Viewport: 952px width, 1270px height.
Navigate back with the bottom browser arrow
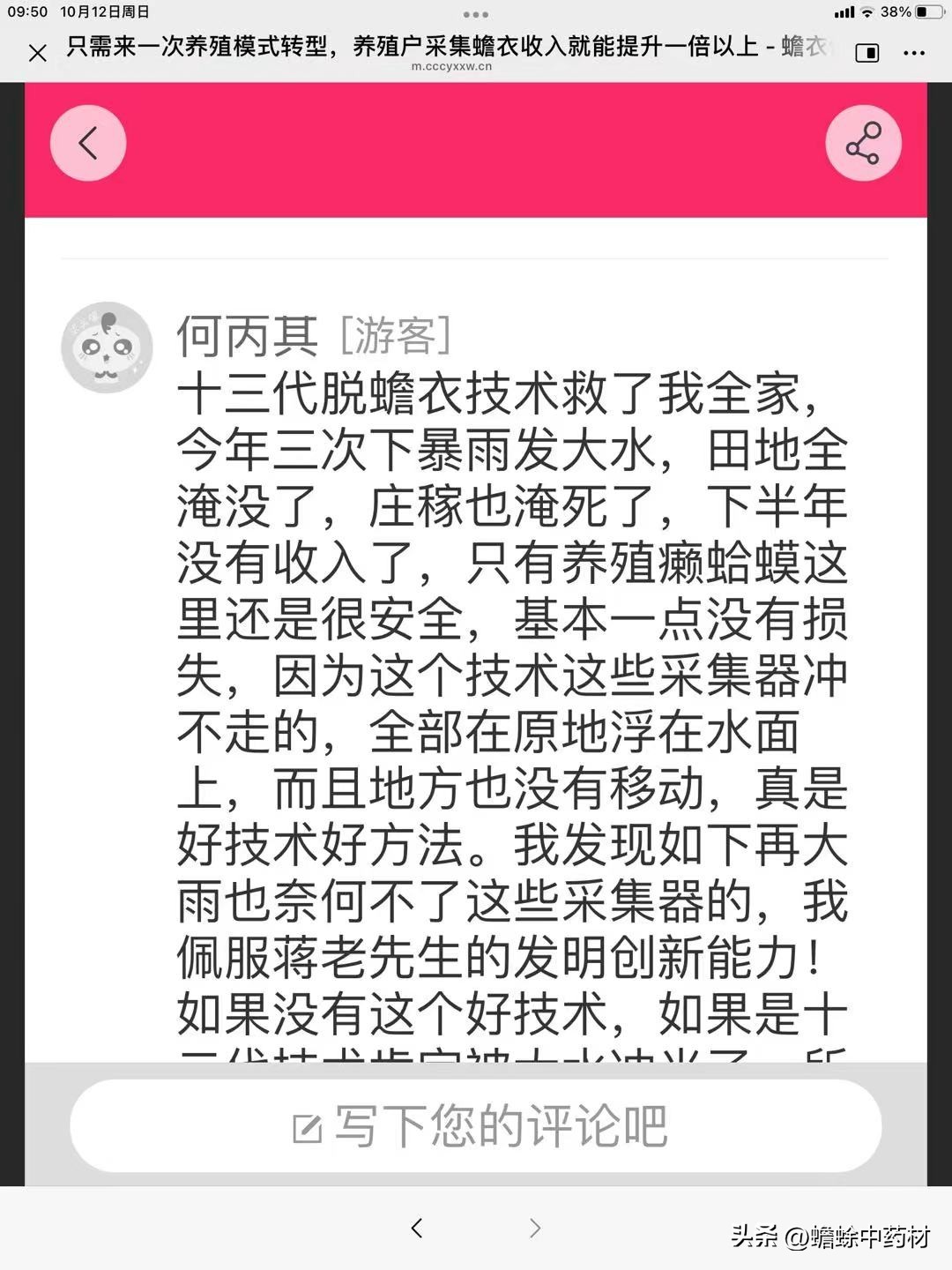point(417,1228)
